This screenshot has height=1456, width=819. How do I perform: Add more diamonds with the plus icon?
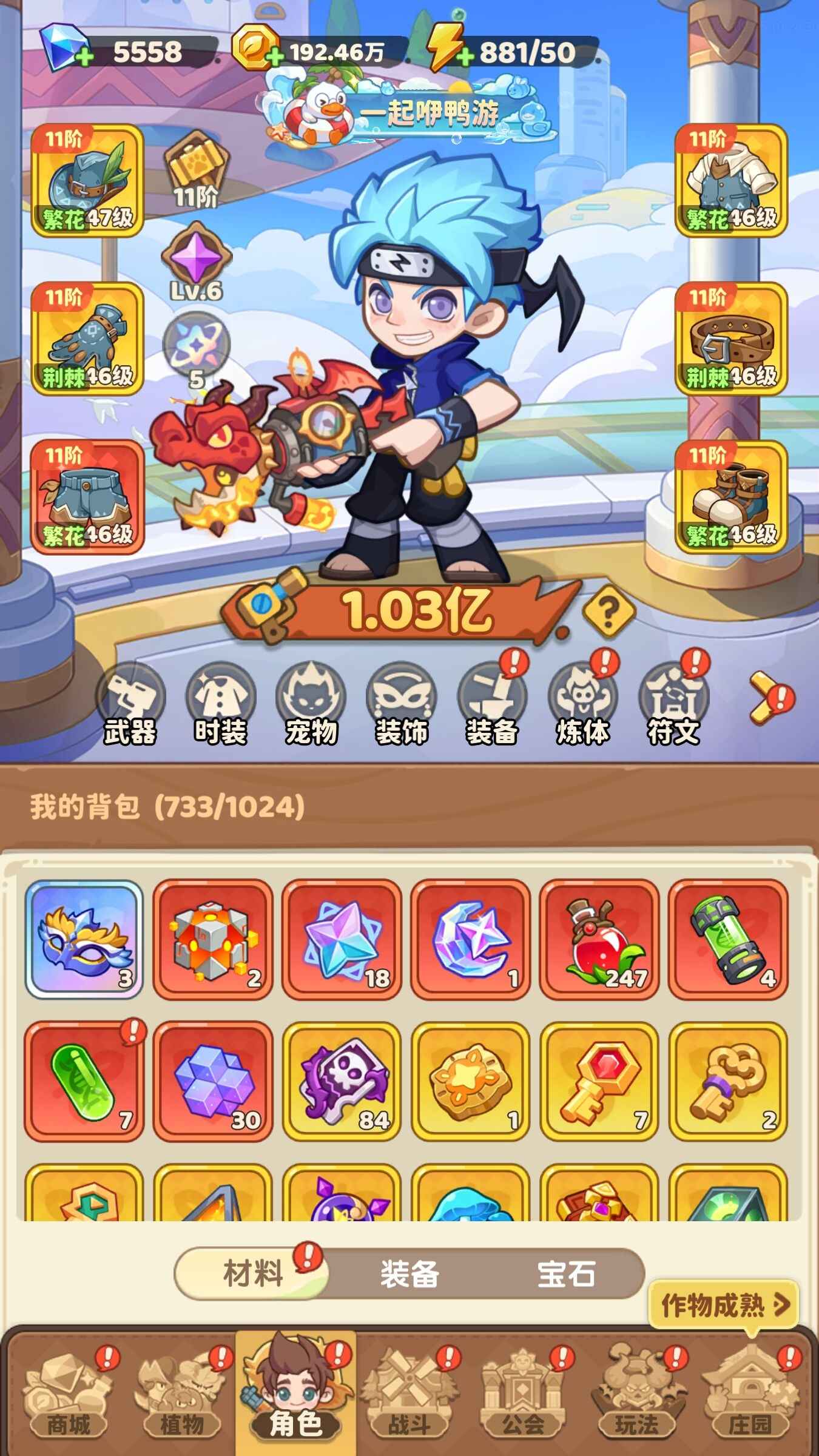click(84, 58)
